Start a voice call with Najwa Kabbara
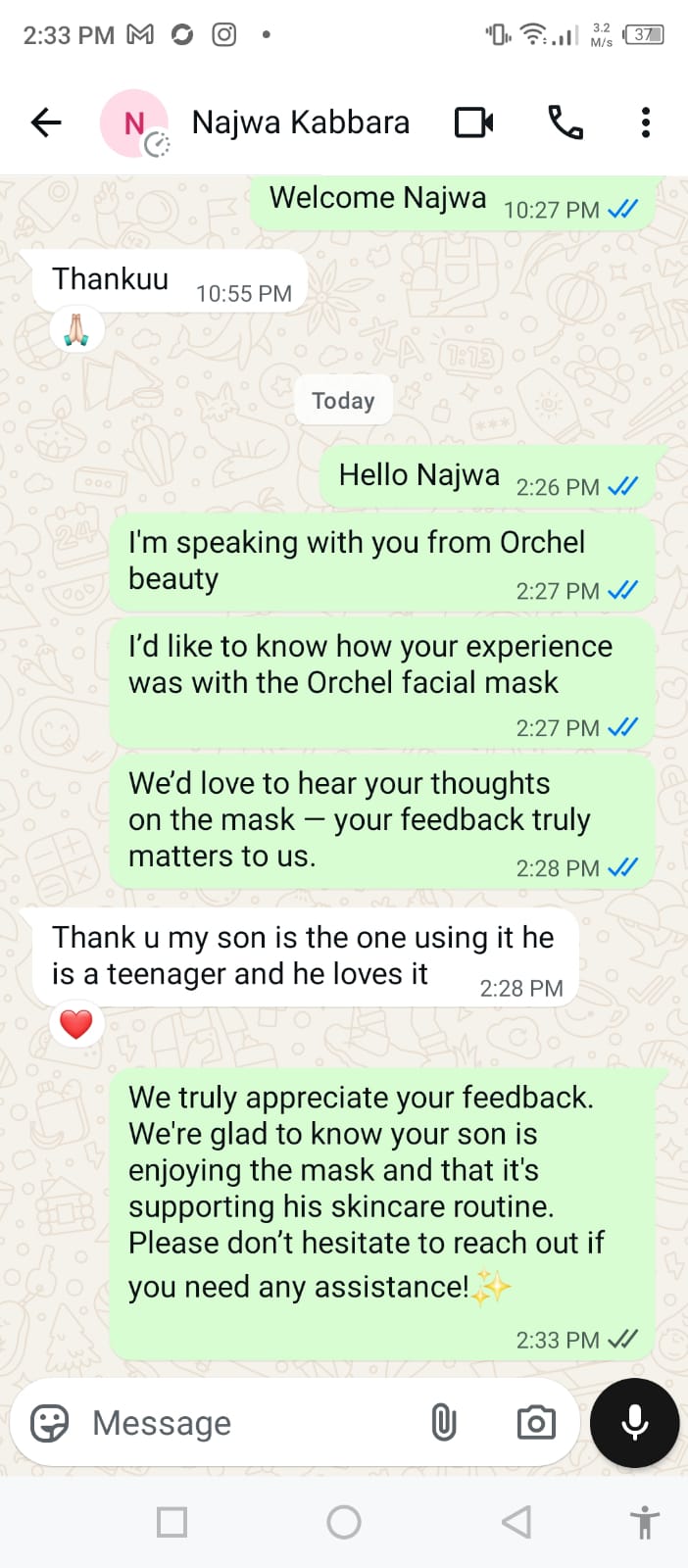 click(565, 122)
